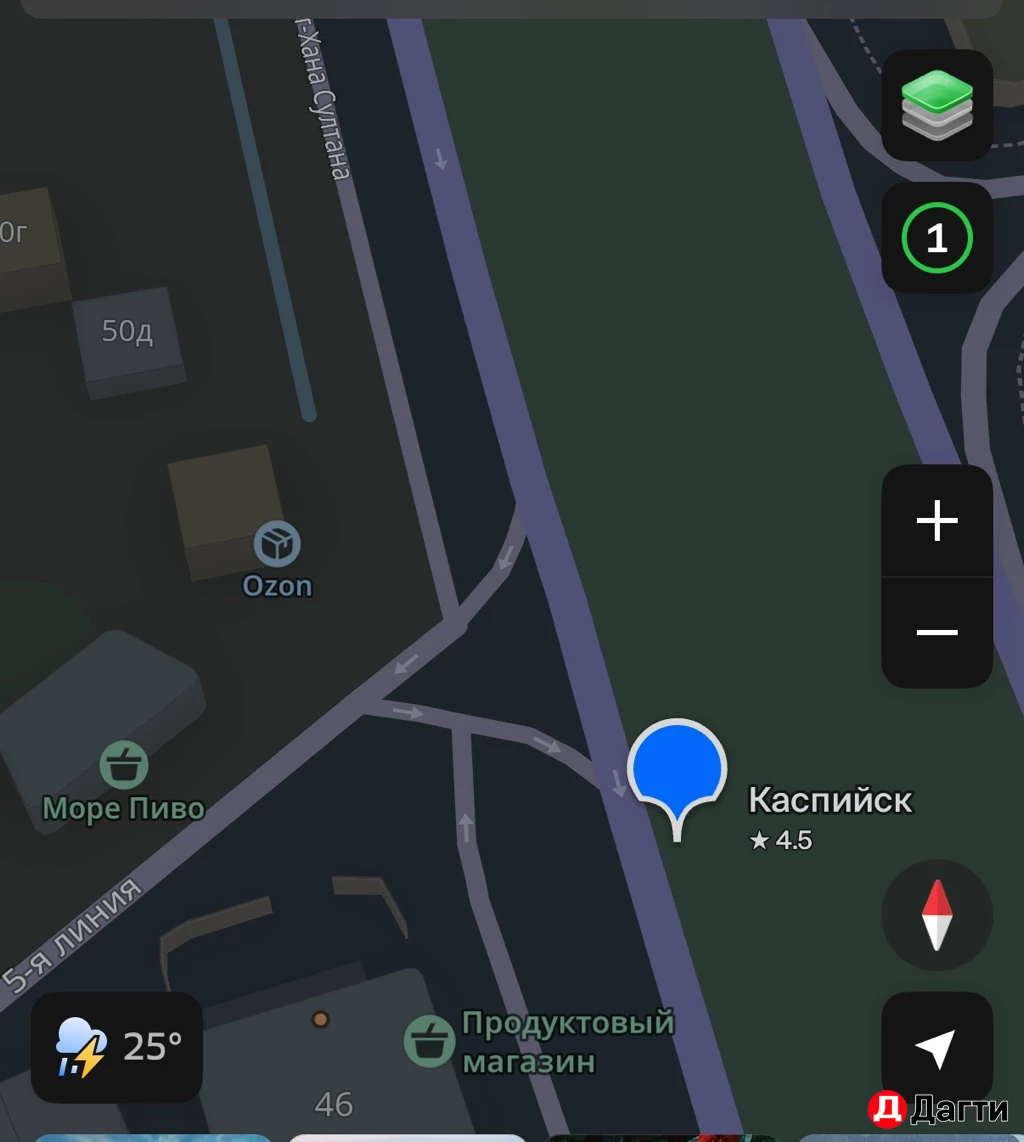The image size is (1024, 1142).
Task: Zoom out of the map
Action: coord(936,632)
